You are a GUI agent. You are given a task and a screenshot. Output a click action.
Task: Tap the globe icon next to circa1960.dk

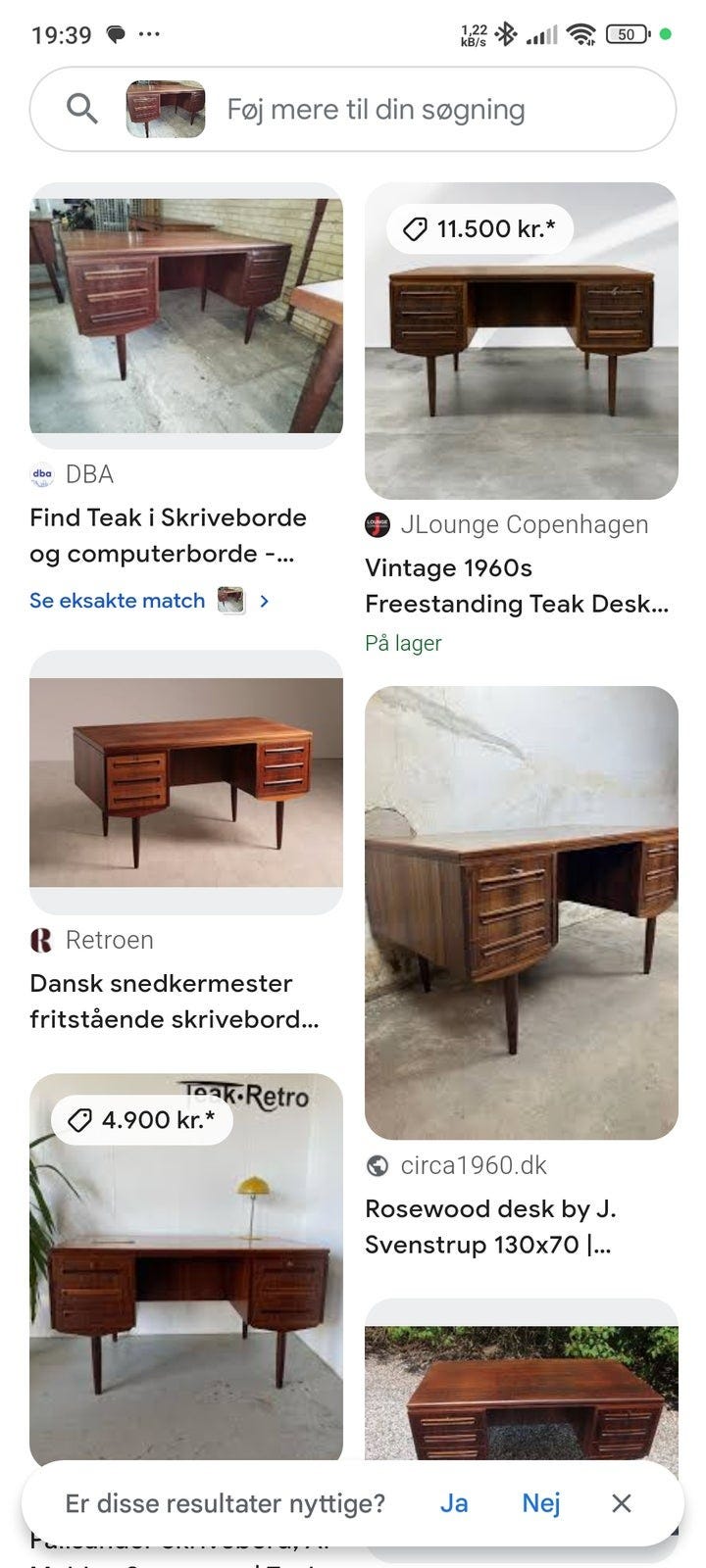[x=379, y=1165]
